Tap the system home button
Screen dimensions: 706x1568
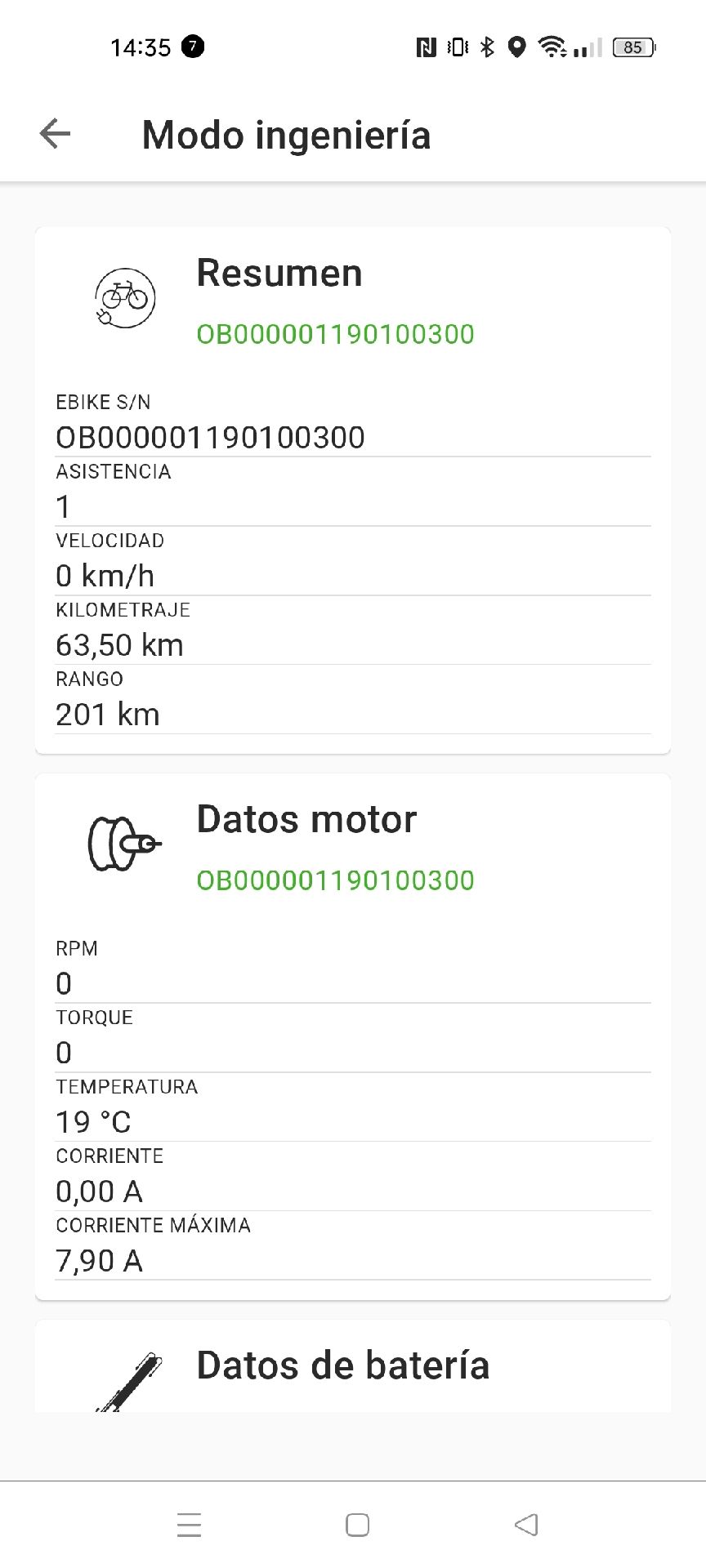pos(357,1525)
